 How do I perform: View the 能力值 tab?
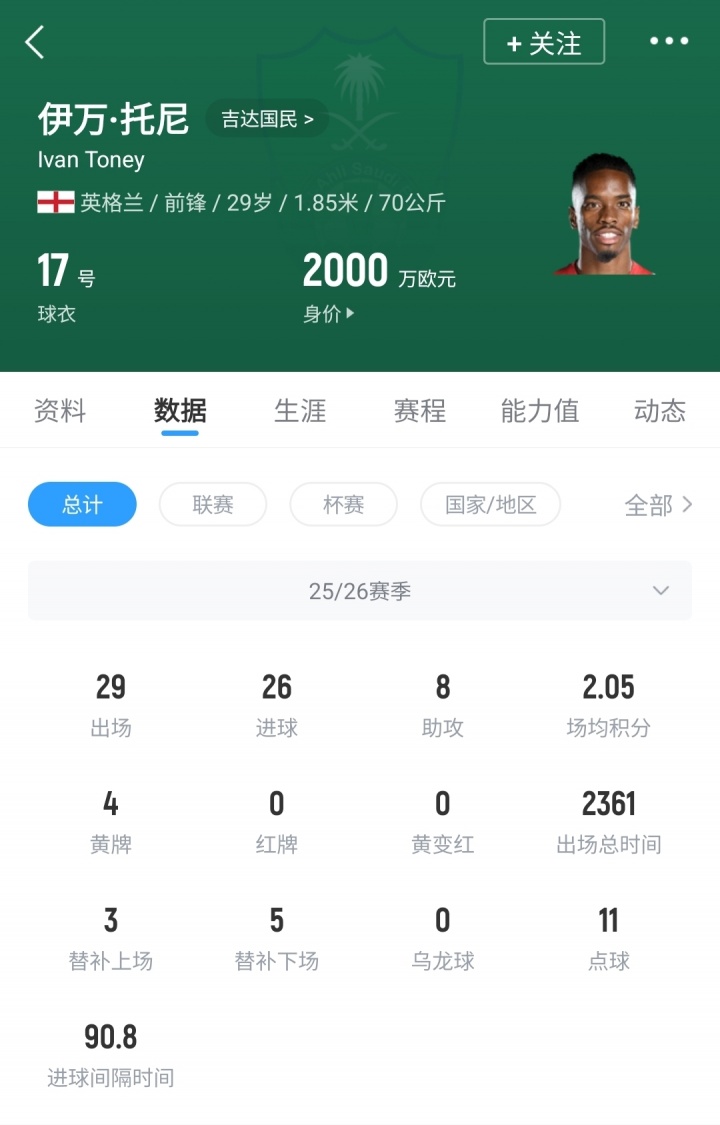pyautogui.click(x=538, y=411)
